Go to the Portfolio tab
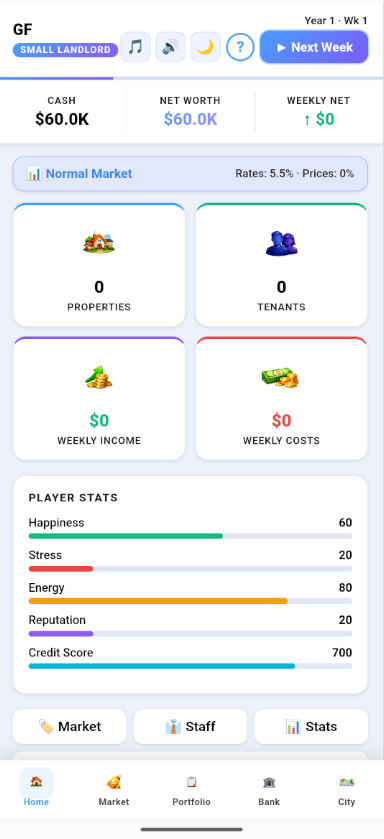 tap(191, 788)
